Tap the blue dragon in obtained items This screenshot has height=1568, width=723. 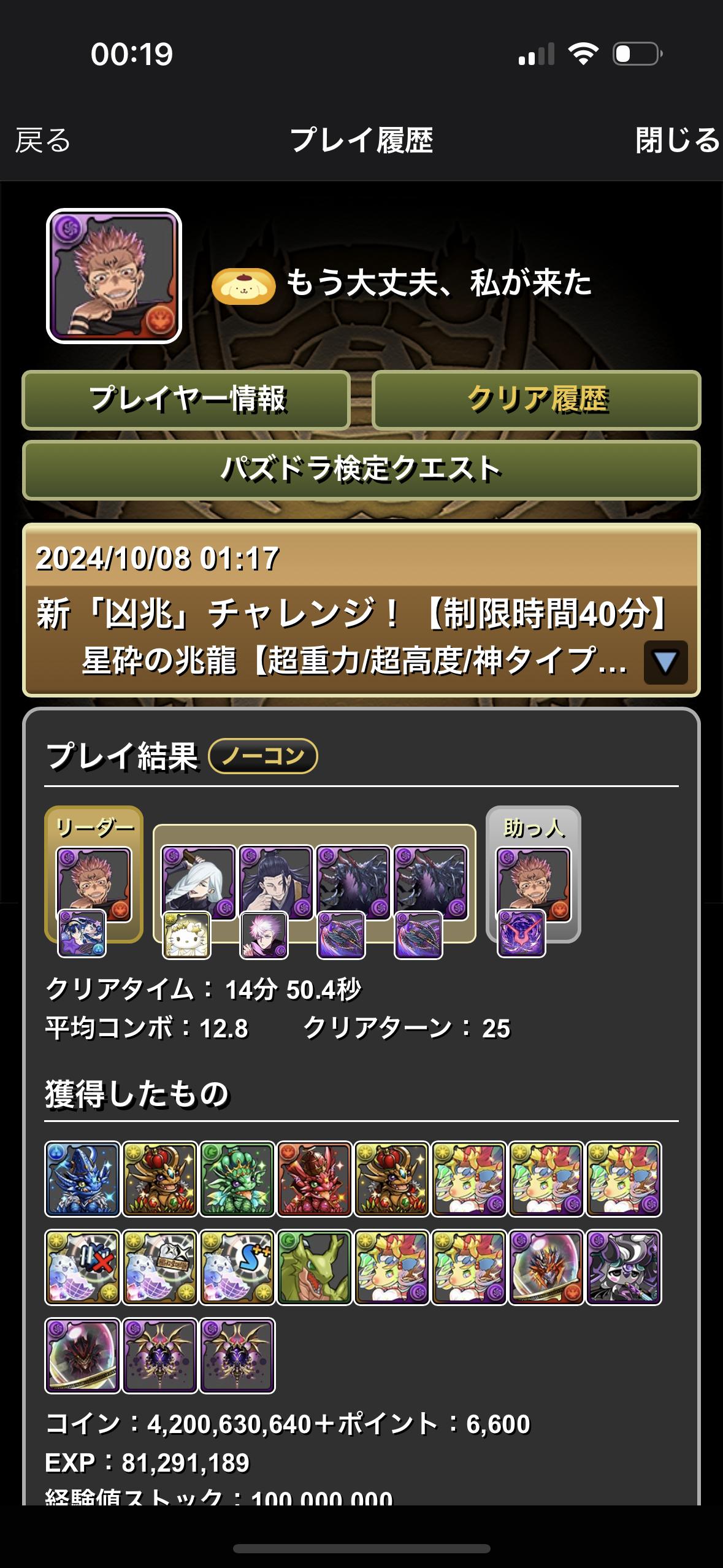pos(82,1178)
